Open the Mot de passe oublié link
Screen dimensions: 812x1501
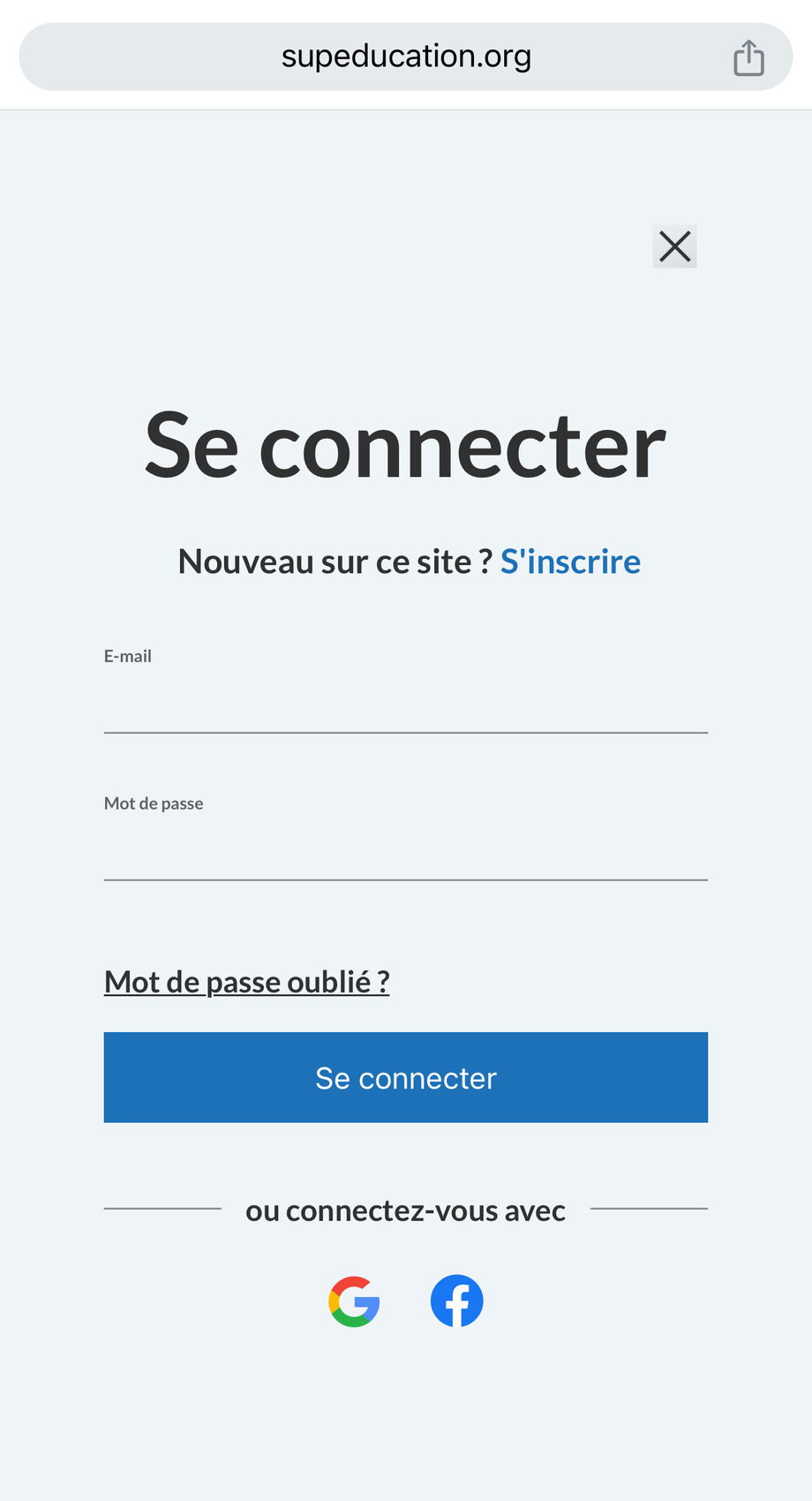click(x=247, y=982)
